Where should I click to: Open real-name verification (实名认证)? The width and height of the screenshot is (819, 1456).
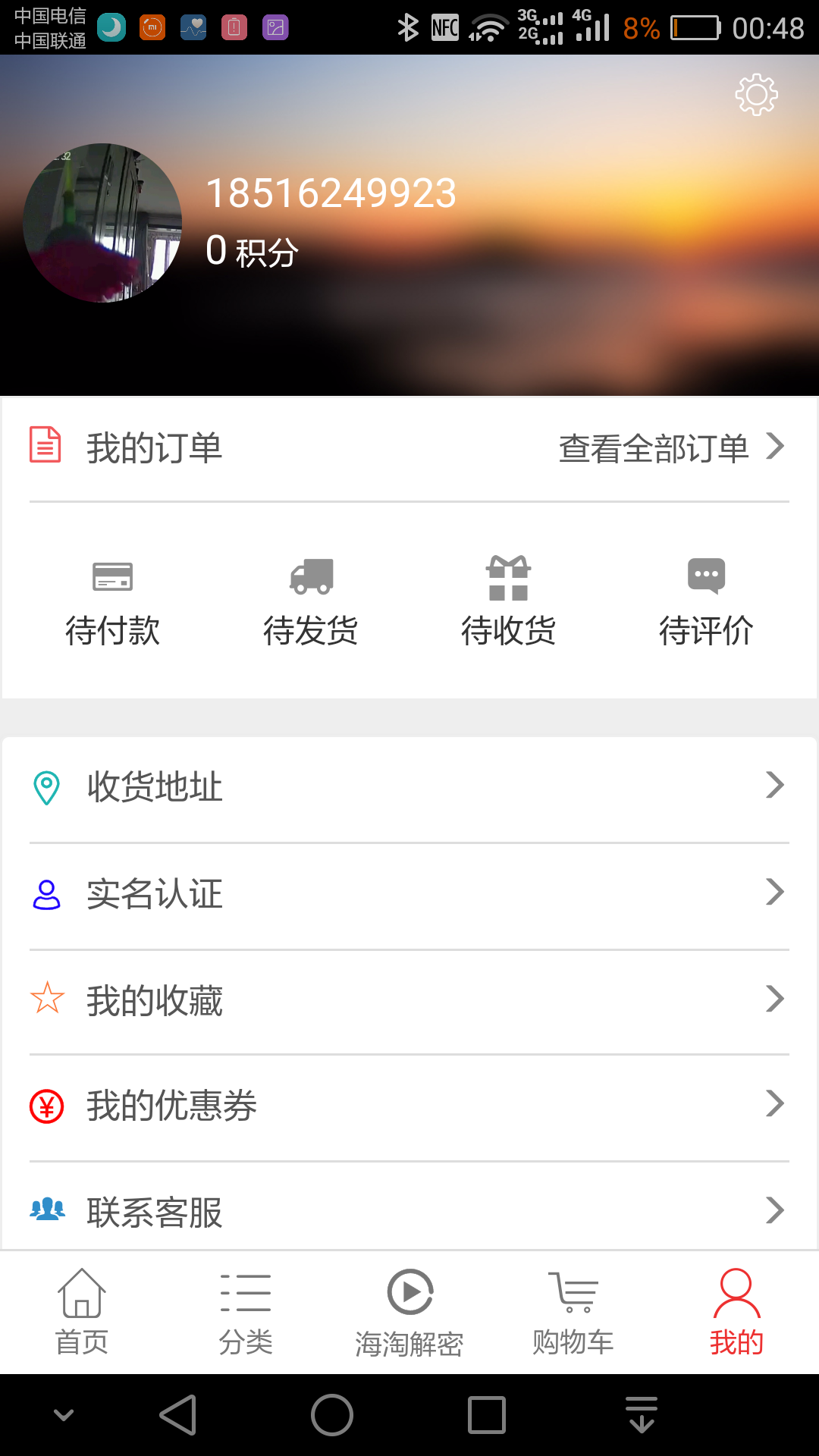tap(409, 893)
